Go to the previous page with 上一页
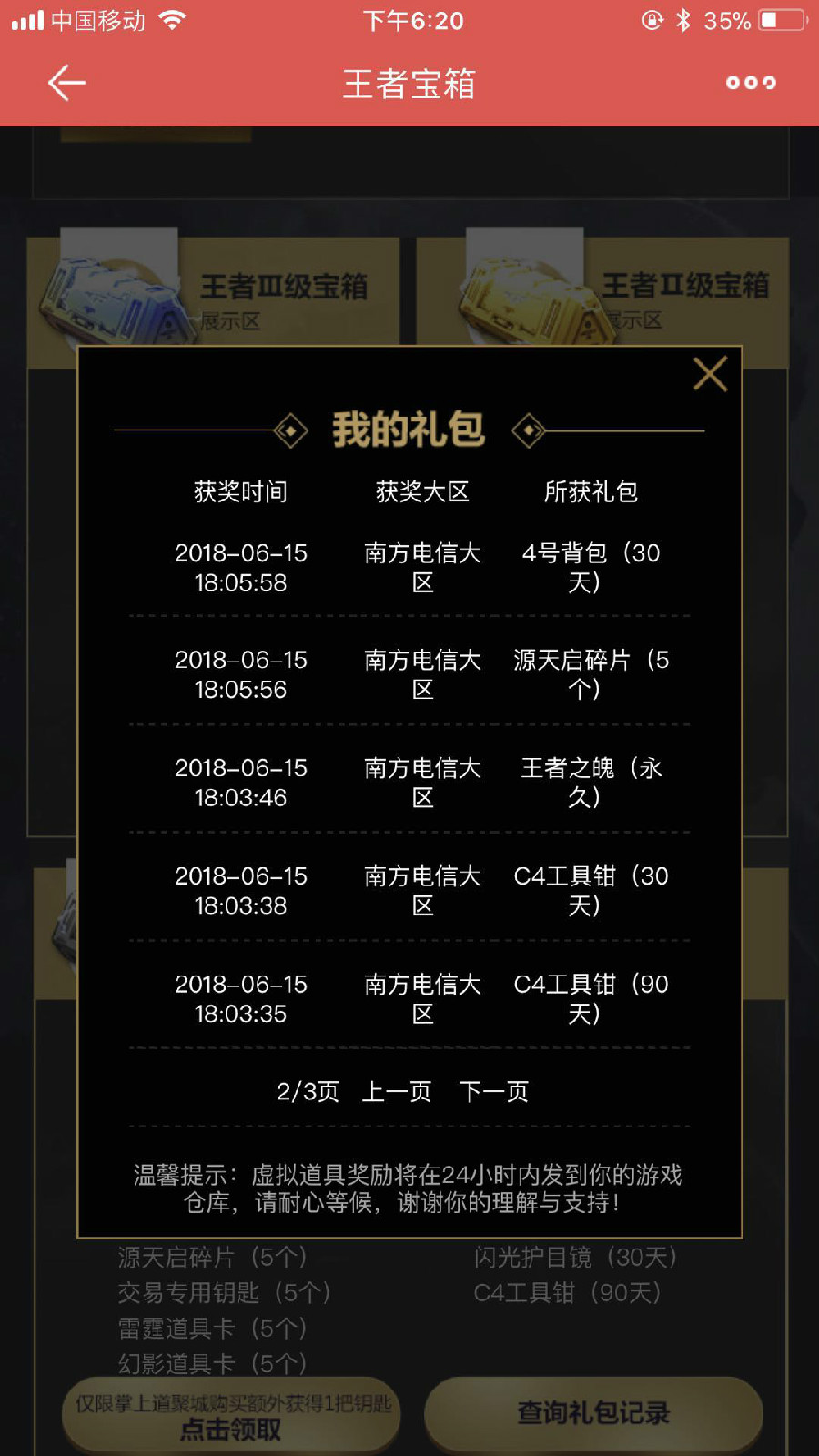The image size is (819, 1456). [x=397, y=1091]
